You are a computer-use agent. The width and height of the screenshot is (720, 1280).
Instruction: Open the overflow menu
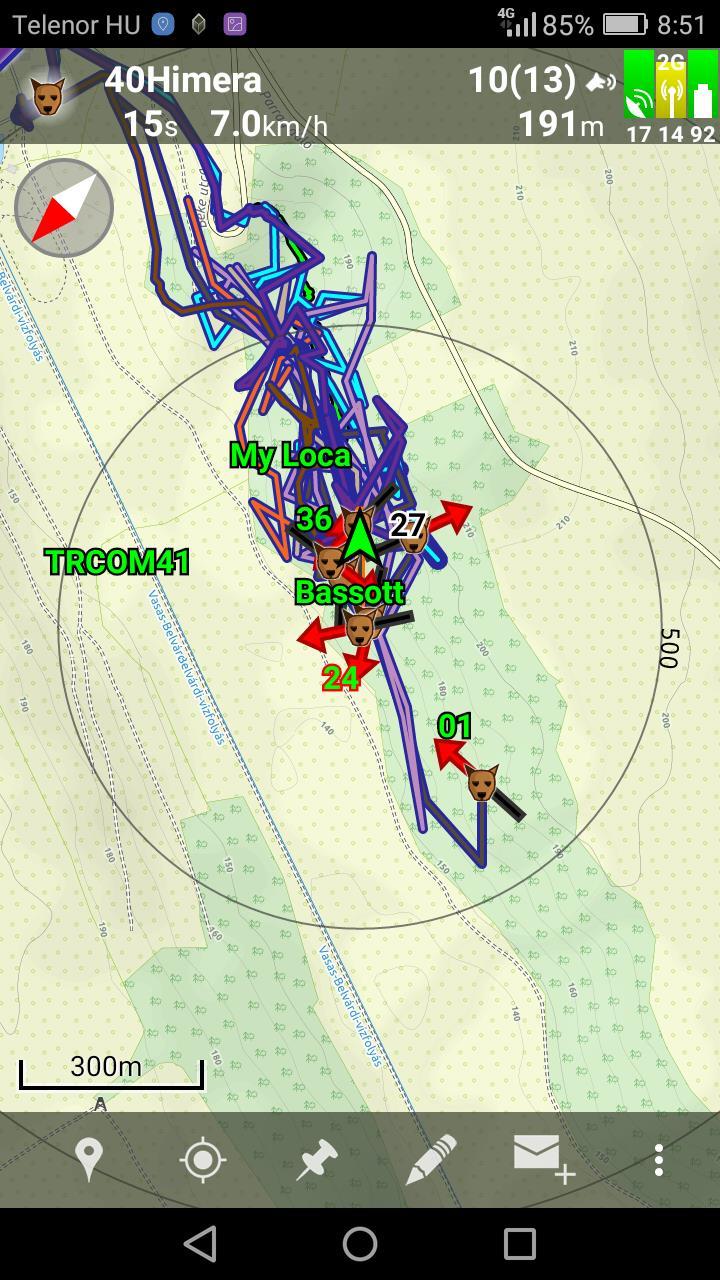point(658,1160)
